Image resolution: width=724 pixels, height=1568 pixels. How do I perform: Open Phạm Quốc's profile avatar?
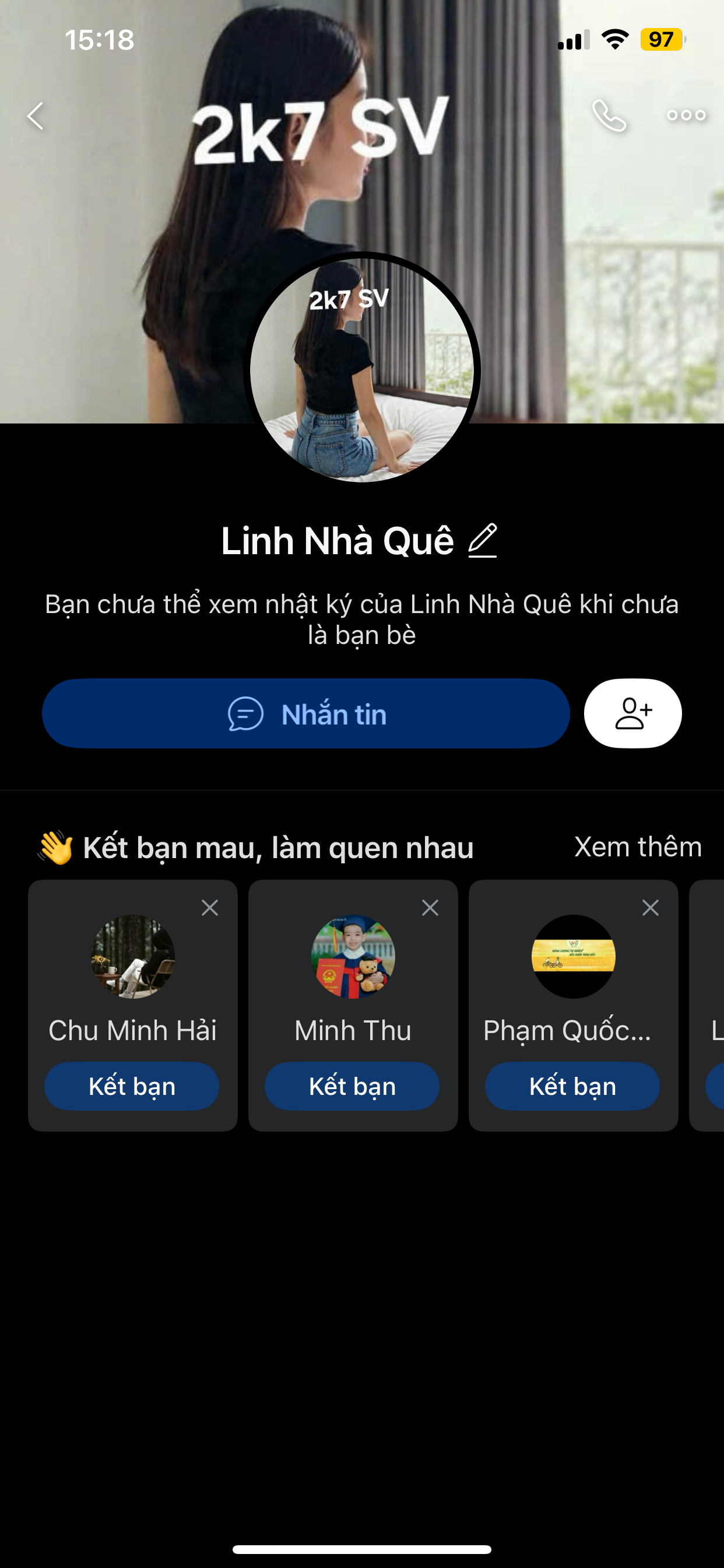tap(573, 956)
